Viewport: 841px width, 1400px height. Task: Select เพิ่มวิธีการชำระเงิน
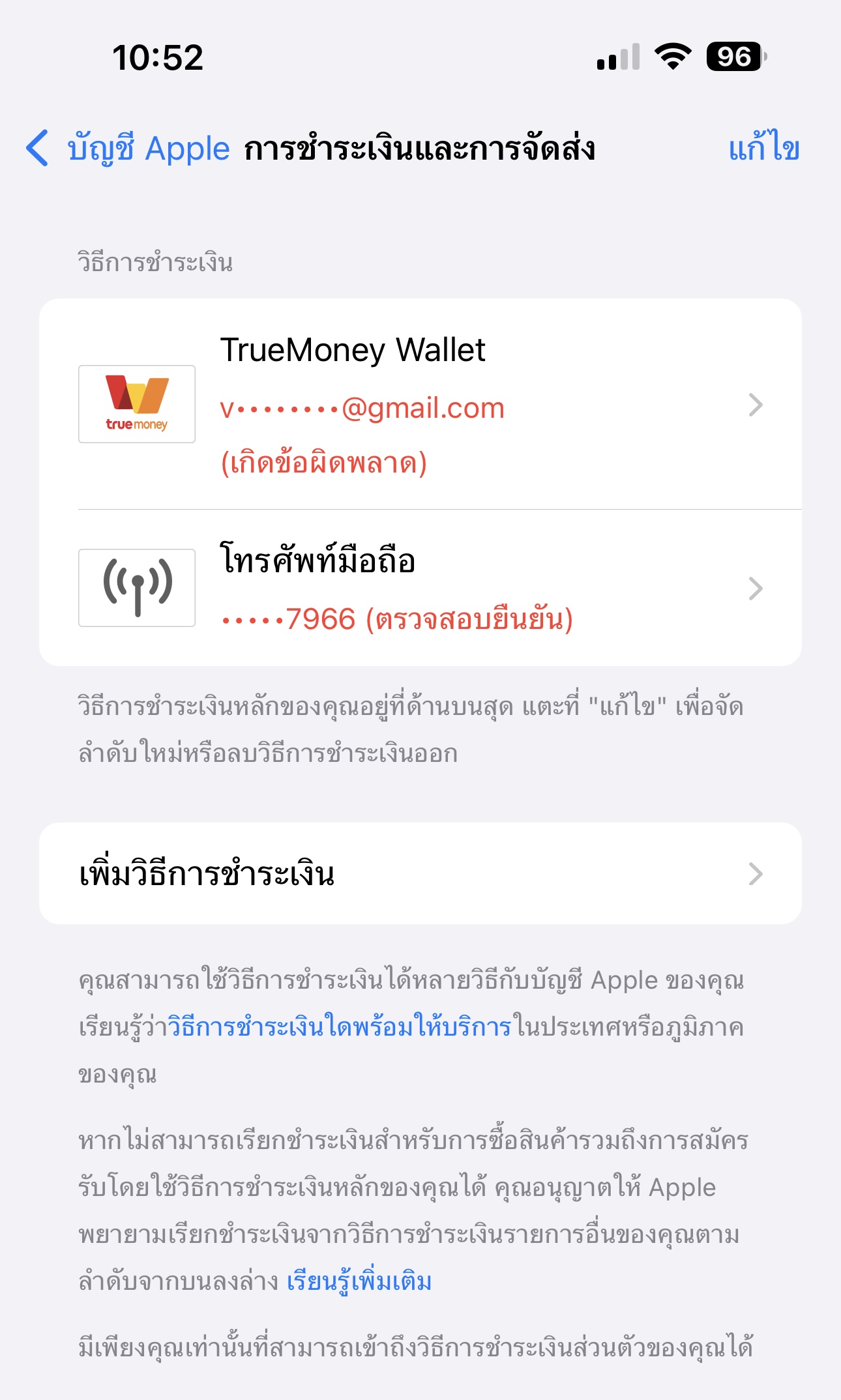click(x=420, y=873)
